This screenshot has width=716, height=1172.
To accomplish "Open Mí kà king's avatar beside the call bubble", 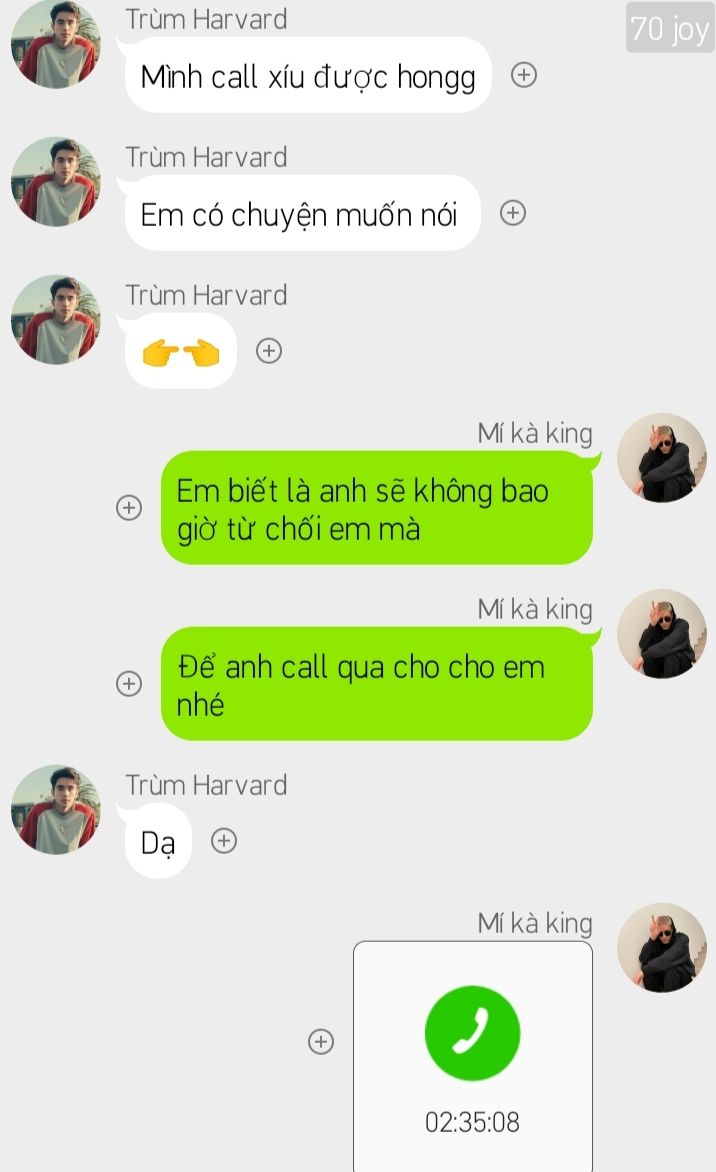I will tap(662, 948).
